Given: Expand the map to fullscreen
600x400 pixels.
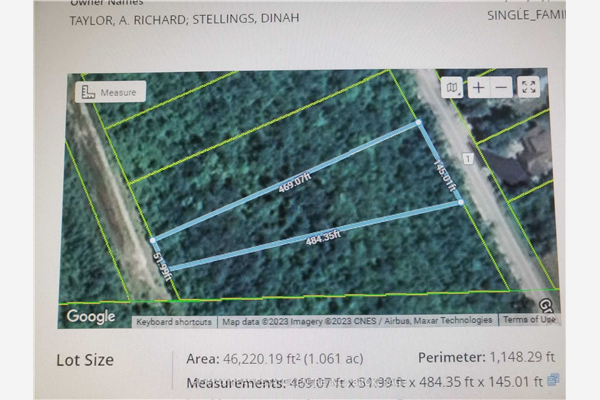Looking at the screenshot, I should pos(528,87).
